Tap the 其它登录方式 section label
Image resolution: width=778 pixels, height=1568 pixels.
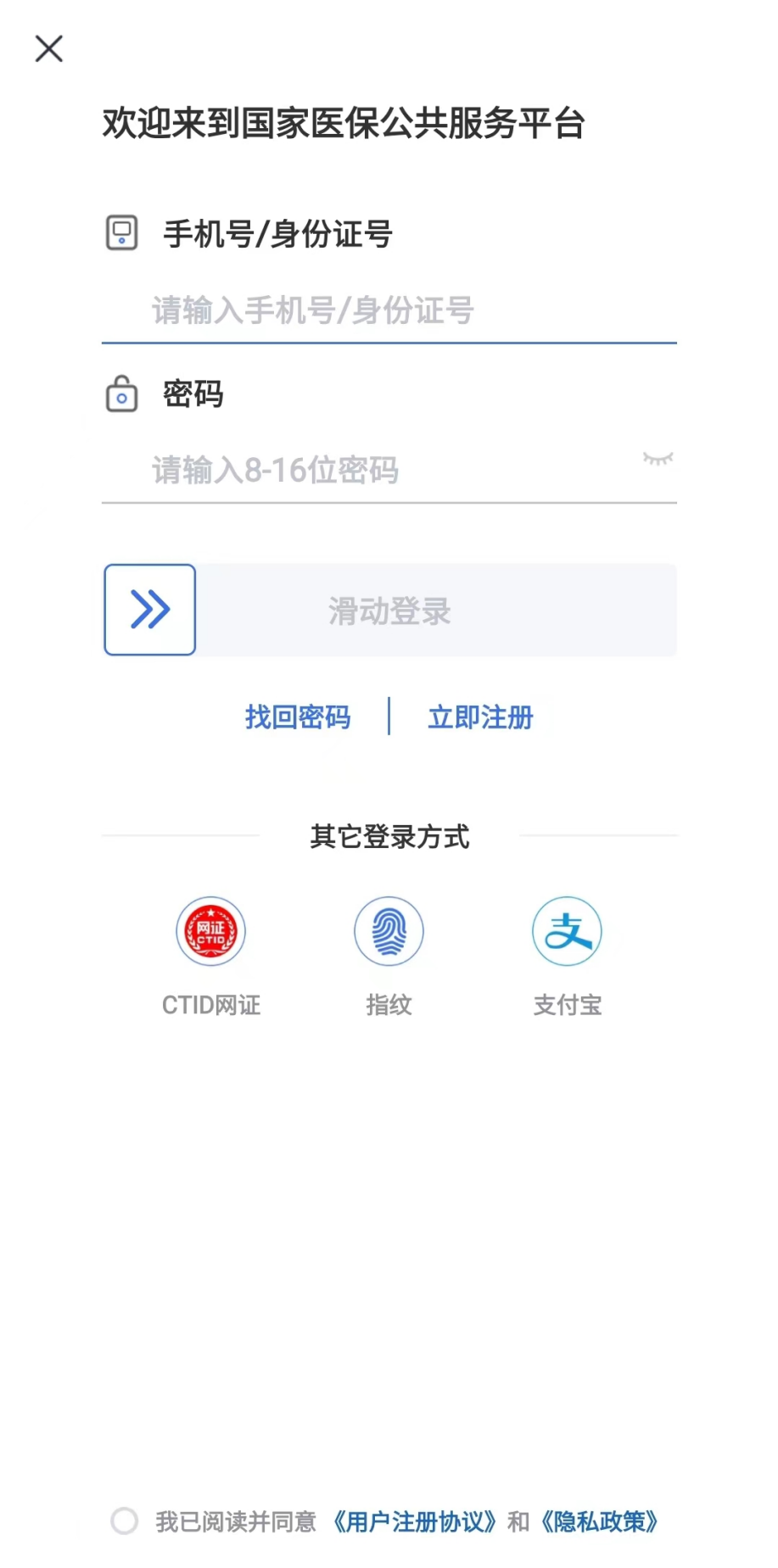pos(389,836)
